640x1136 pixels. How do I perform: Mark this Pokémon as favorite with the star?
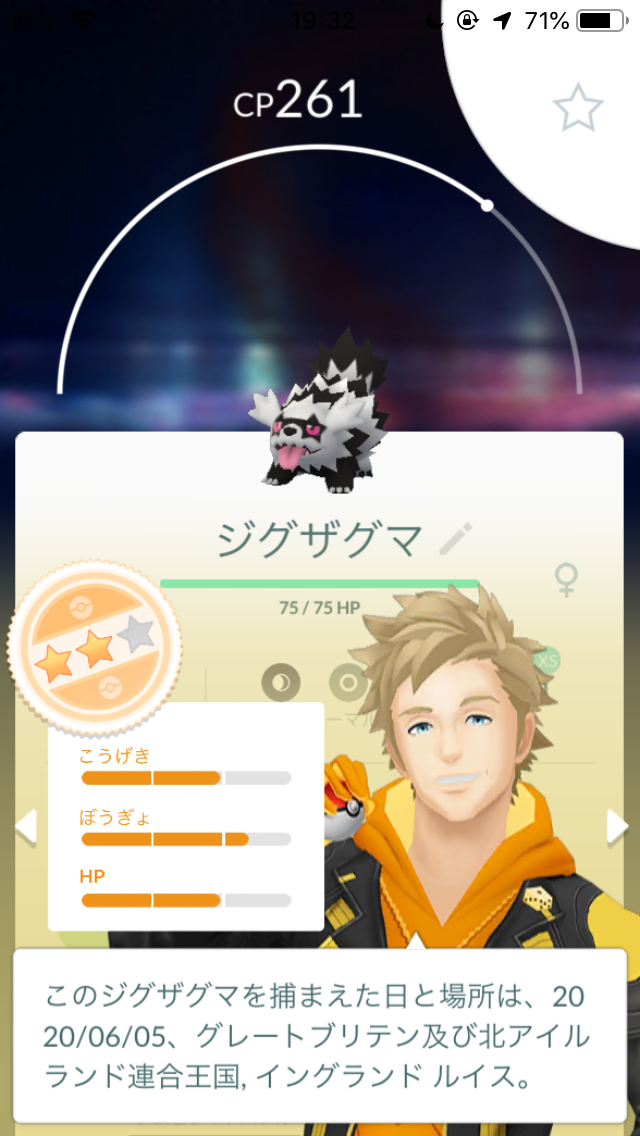click(x=578, y=106)
